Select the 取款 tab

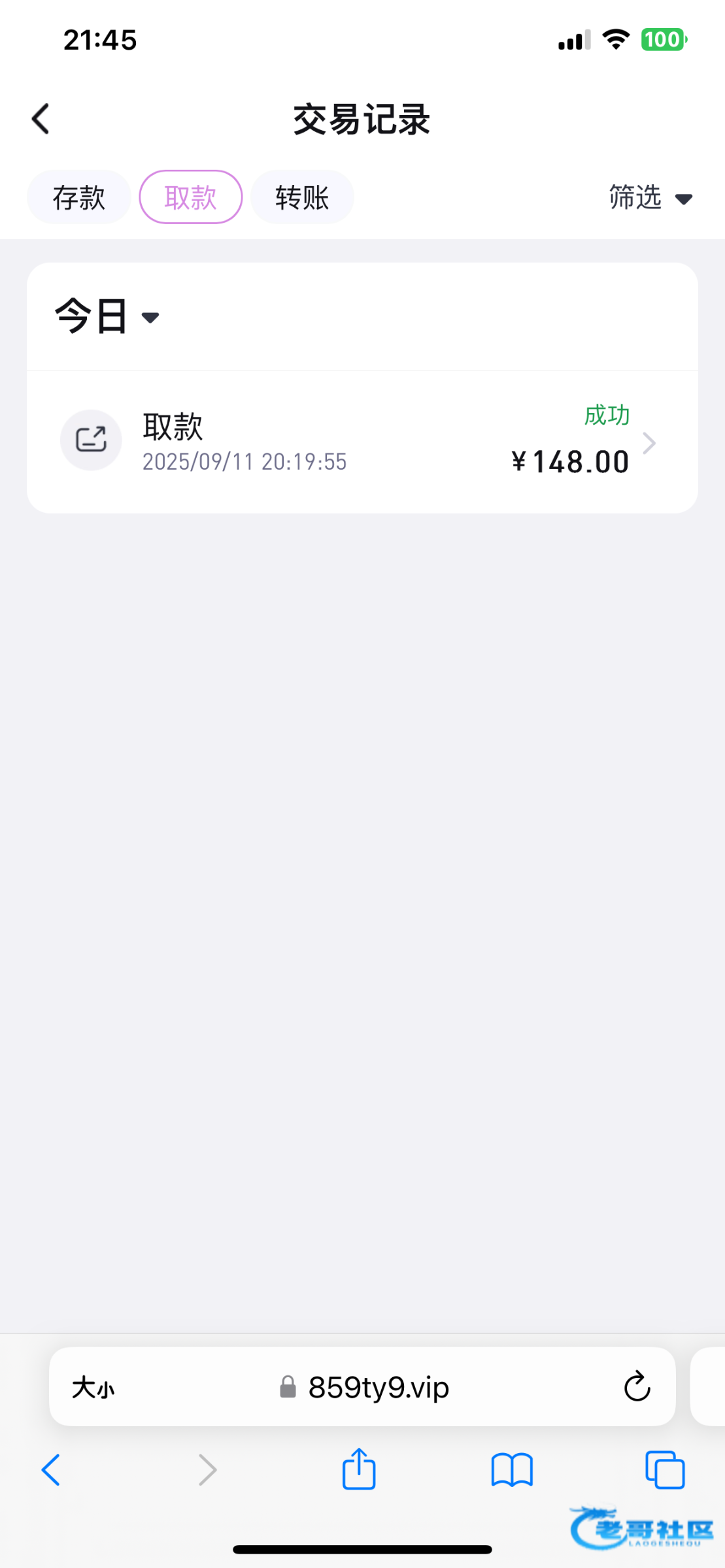pos(190,197)
